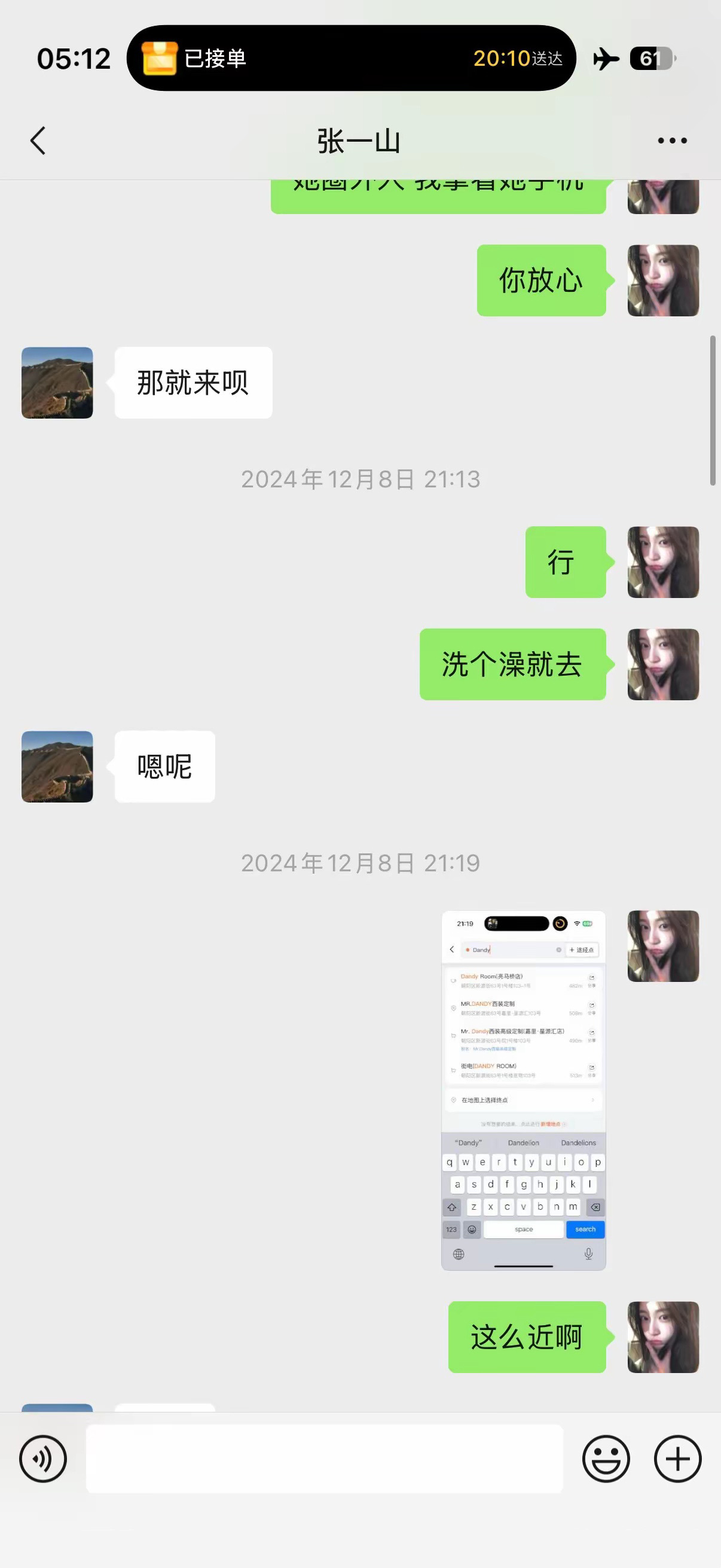Switch to numeric layout with the 123 key

452,1230
